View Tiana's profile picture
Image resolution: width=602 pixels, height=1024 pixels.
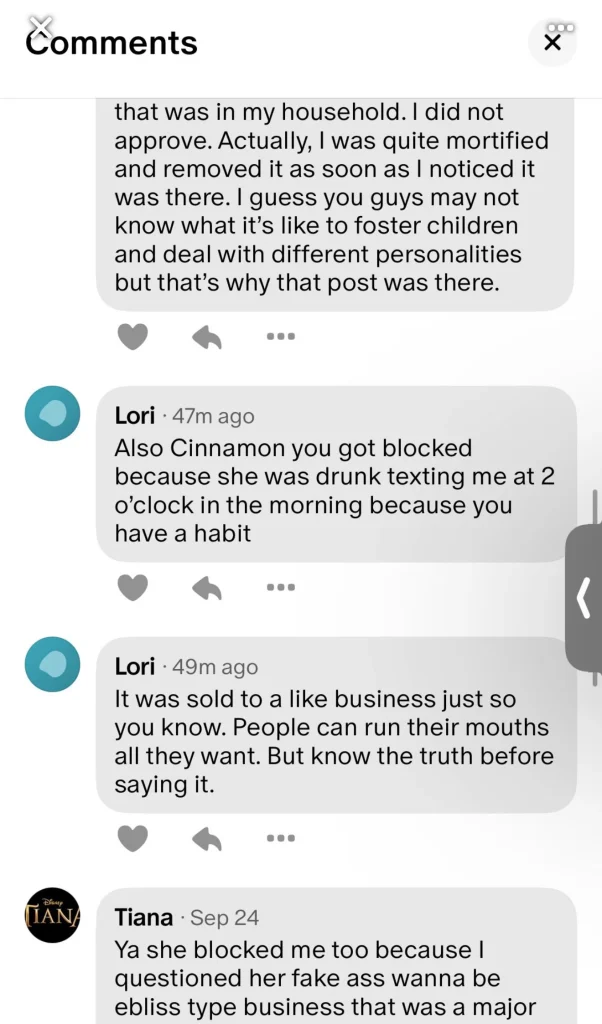coord(52,915)
